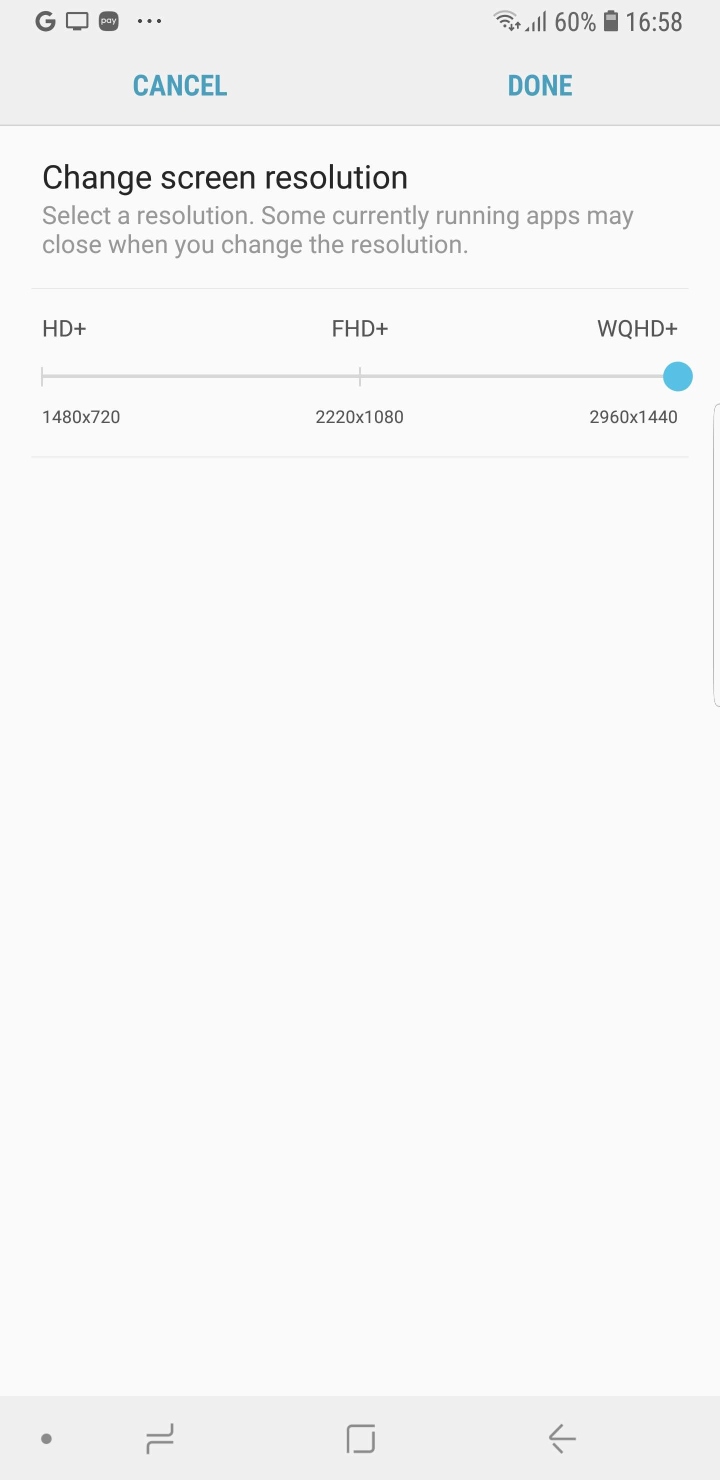Set slider to HD+ 1480x720
720x1480 pixels.
pyautogui.click(x=43, y=377)
